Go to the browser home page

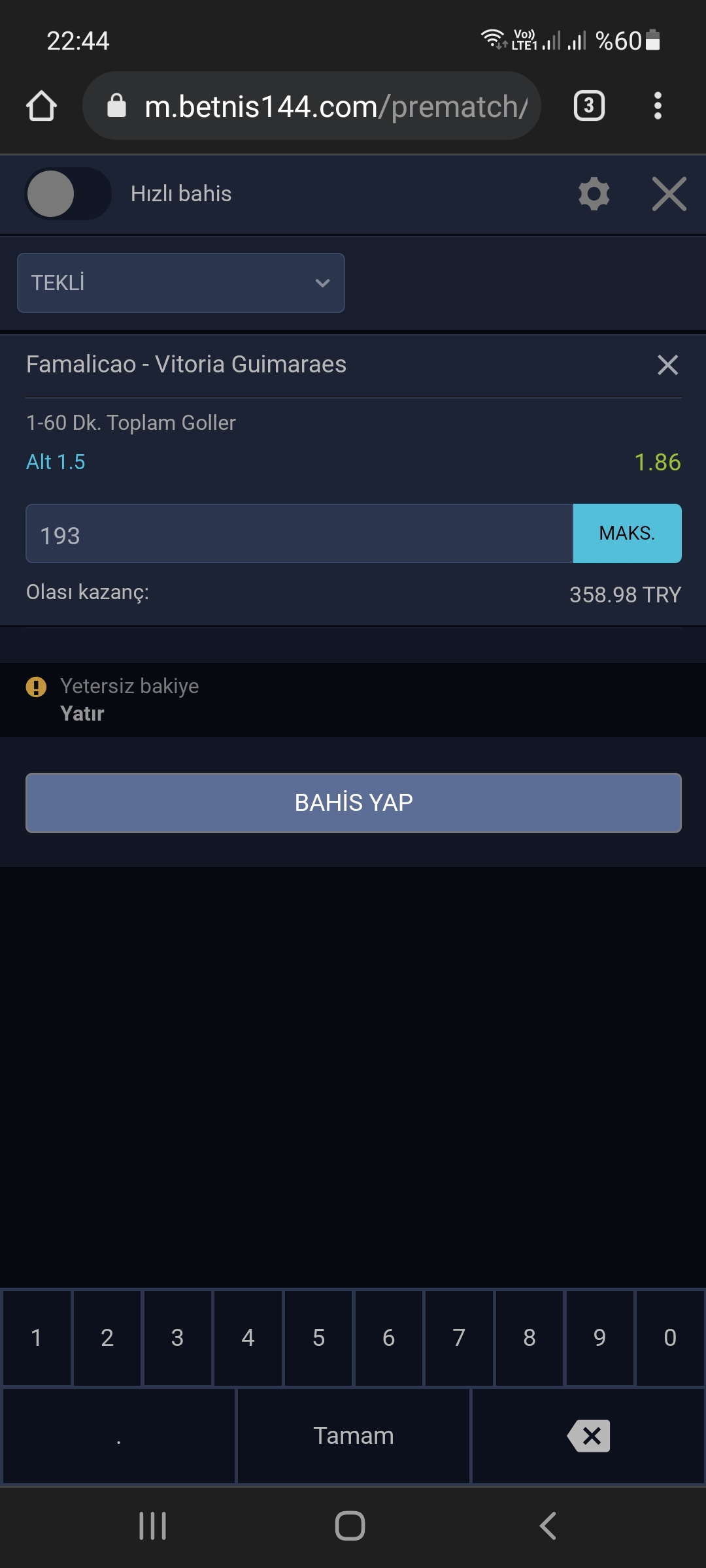coord(41,106)
